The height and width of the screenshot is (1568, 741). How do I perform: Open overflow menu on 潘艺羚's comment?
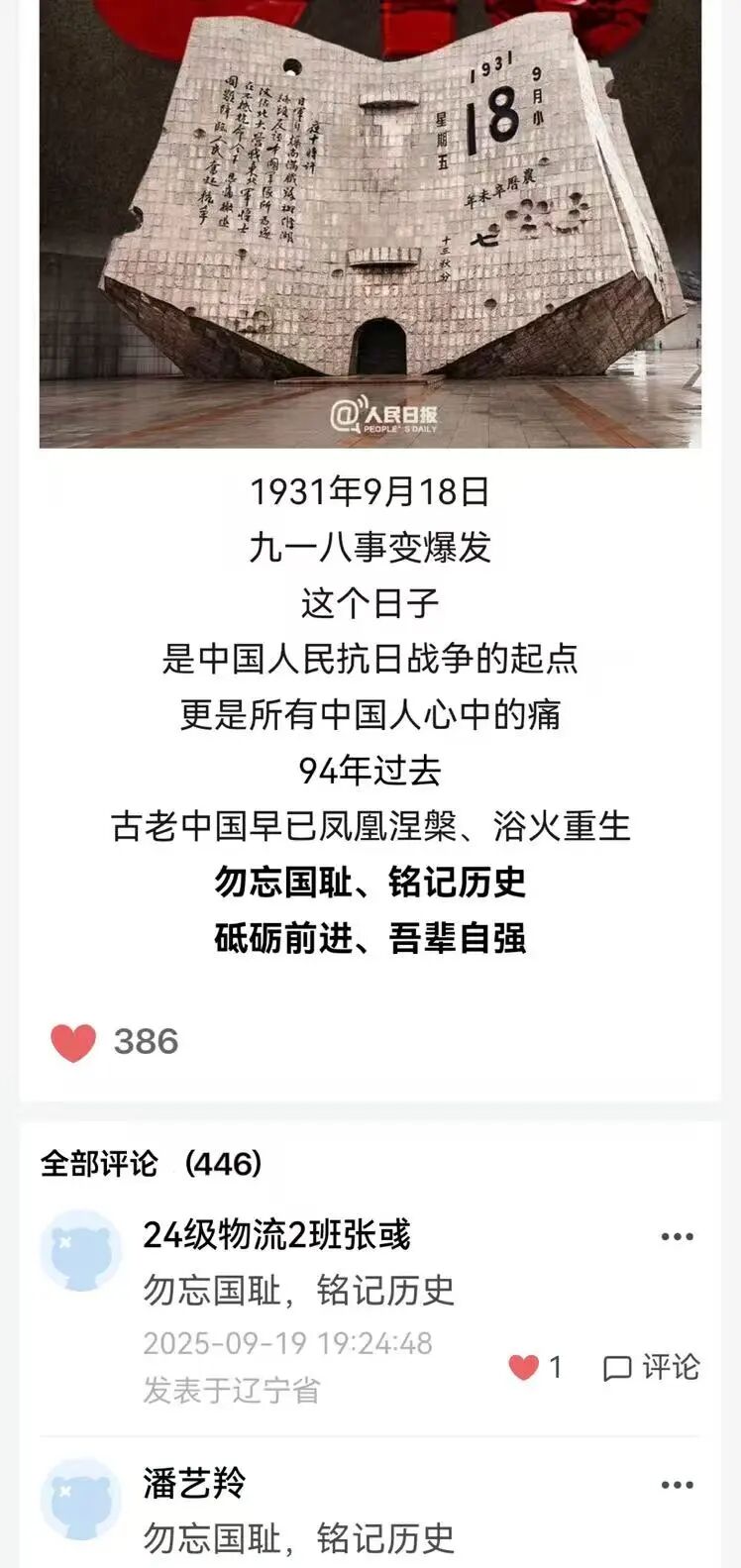(677, 1485)
